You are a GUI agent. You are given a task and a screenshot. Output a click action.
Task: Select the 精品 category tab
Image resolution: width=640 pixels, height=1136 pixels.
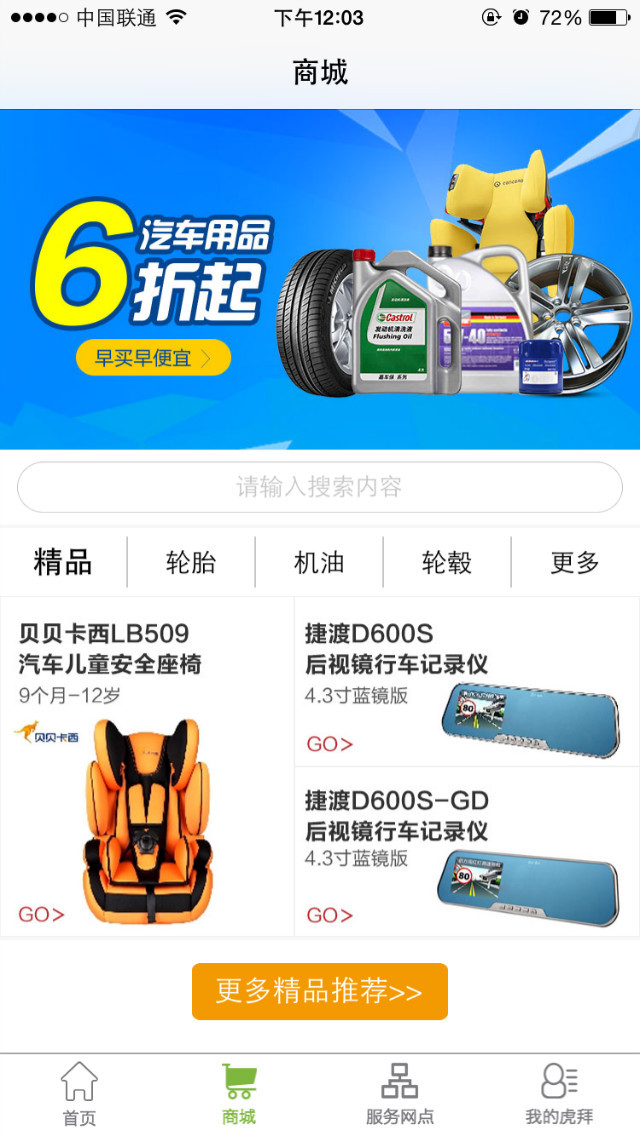pyautogui.click(x=63, y=562)
